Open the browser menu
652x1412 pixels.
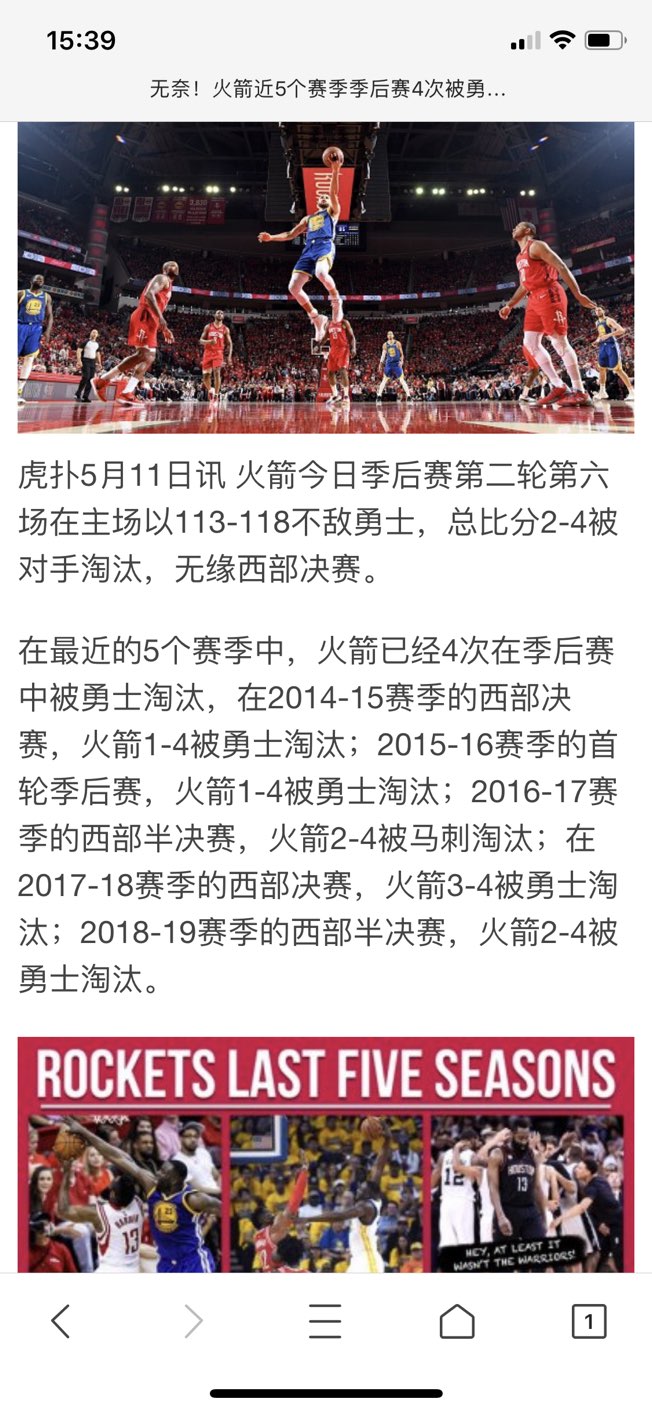click(325, 1321)
